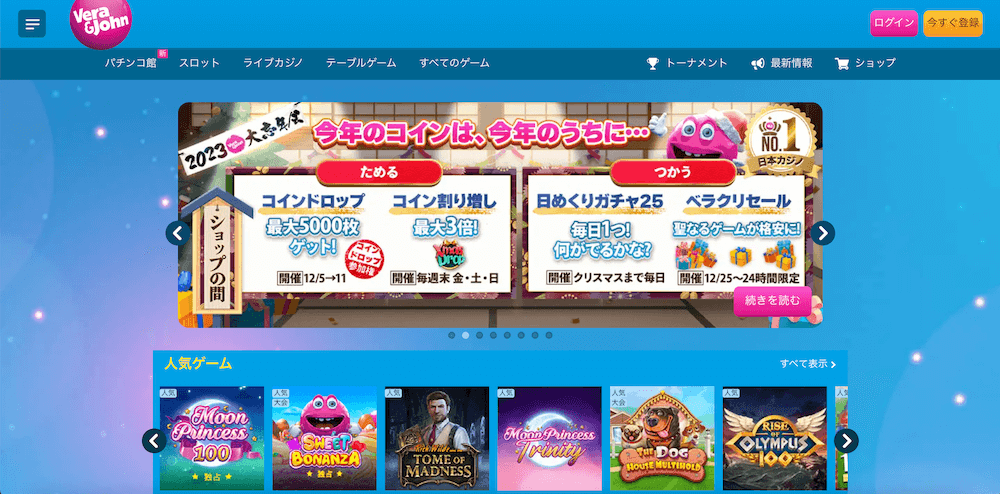
Task: Open the ショップ page
Action: point(865,63)
